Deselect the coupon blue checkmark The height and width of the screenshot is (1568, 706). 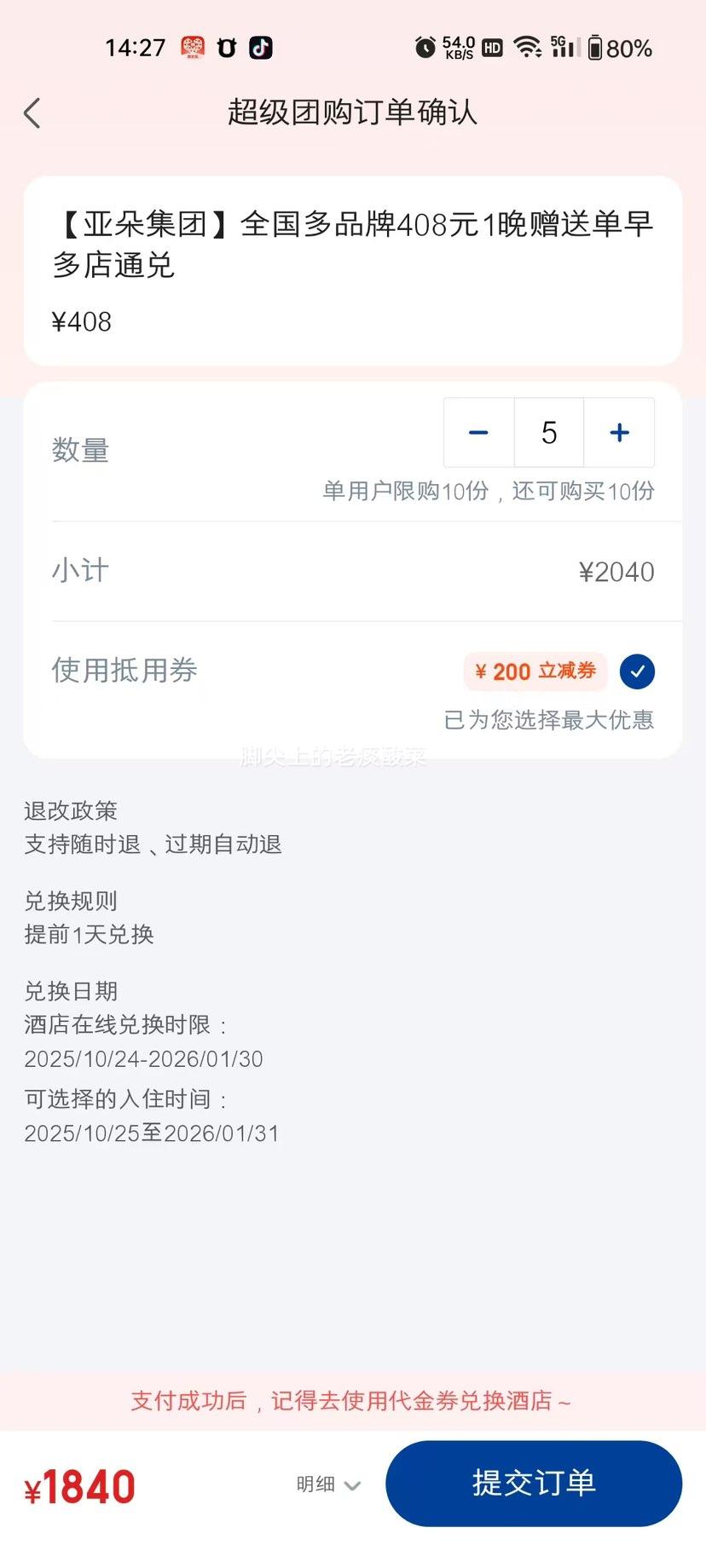point(637,672)
